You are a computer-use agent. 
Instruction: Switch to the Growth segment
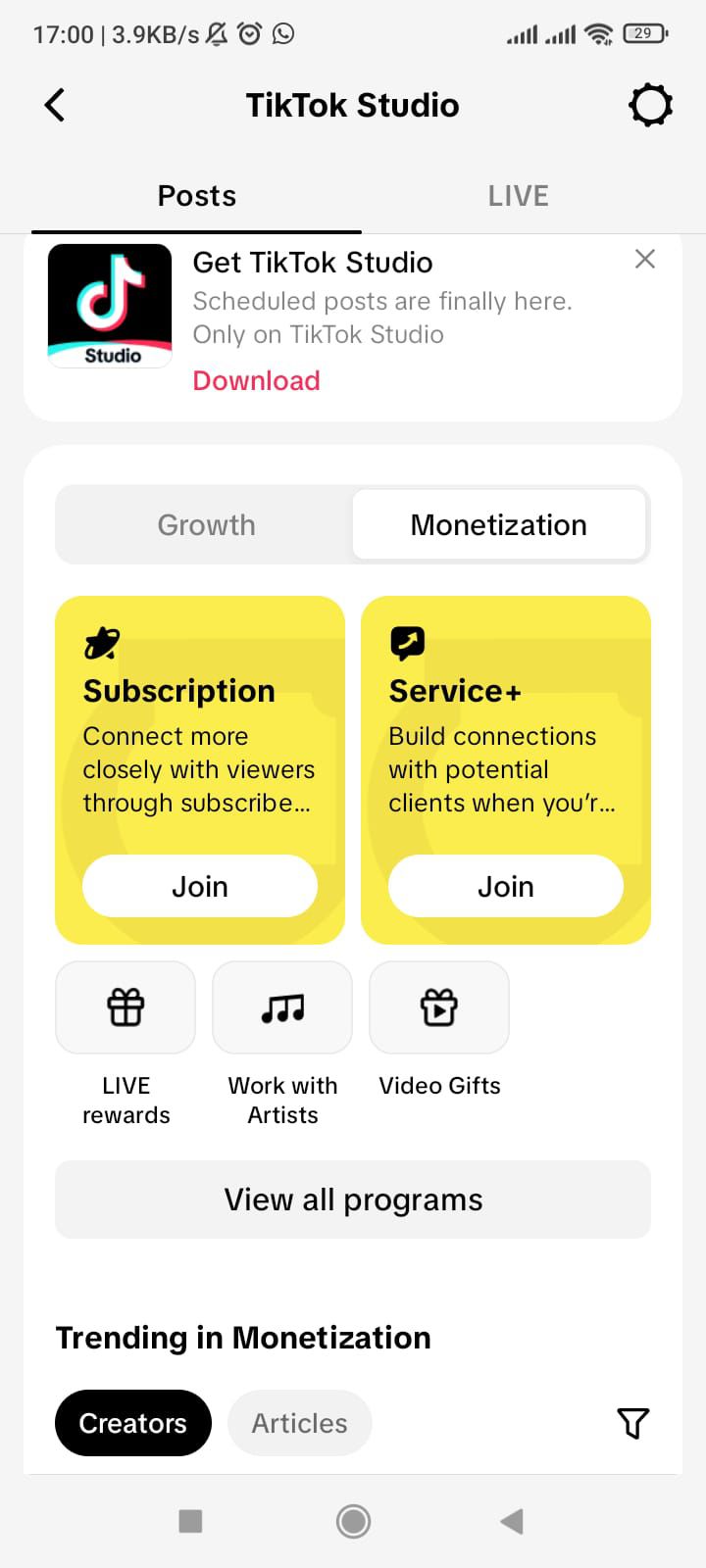[206, 525]
